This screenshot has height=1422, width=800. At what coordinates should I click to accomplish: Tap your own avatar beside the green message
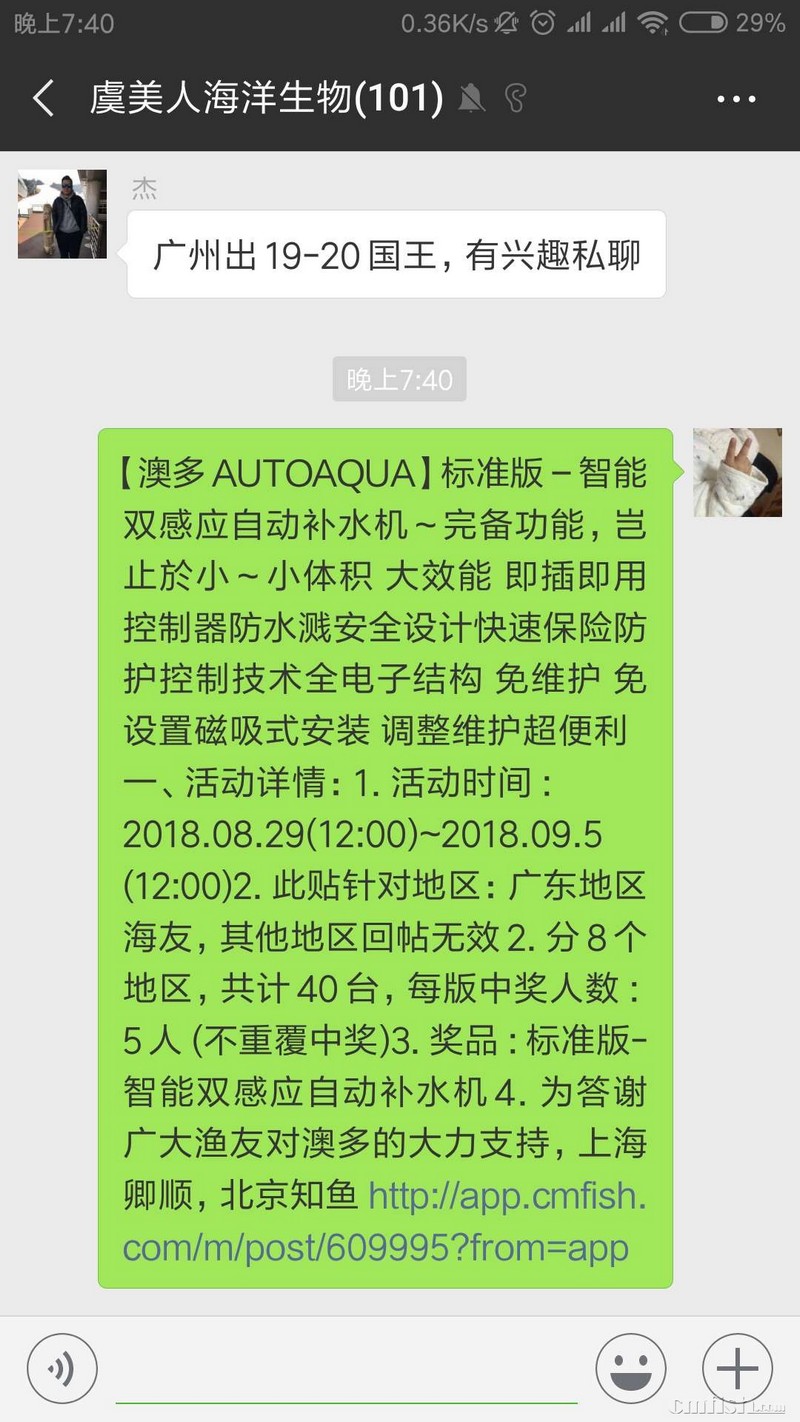737,472
